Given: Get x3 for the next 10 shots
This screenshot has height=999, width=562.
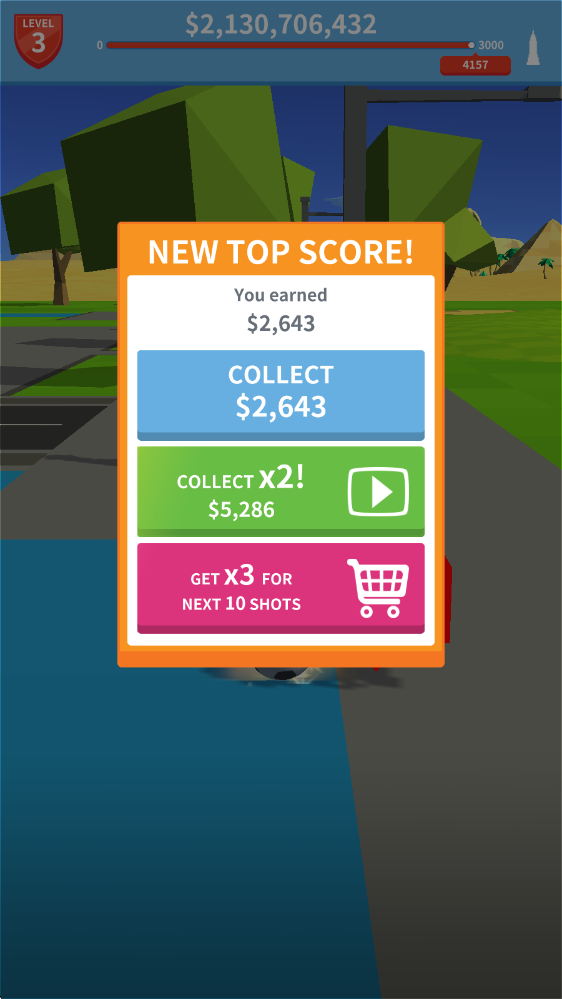Looking at the screenshot, I should click(x=281, y=588).
